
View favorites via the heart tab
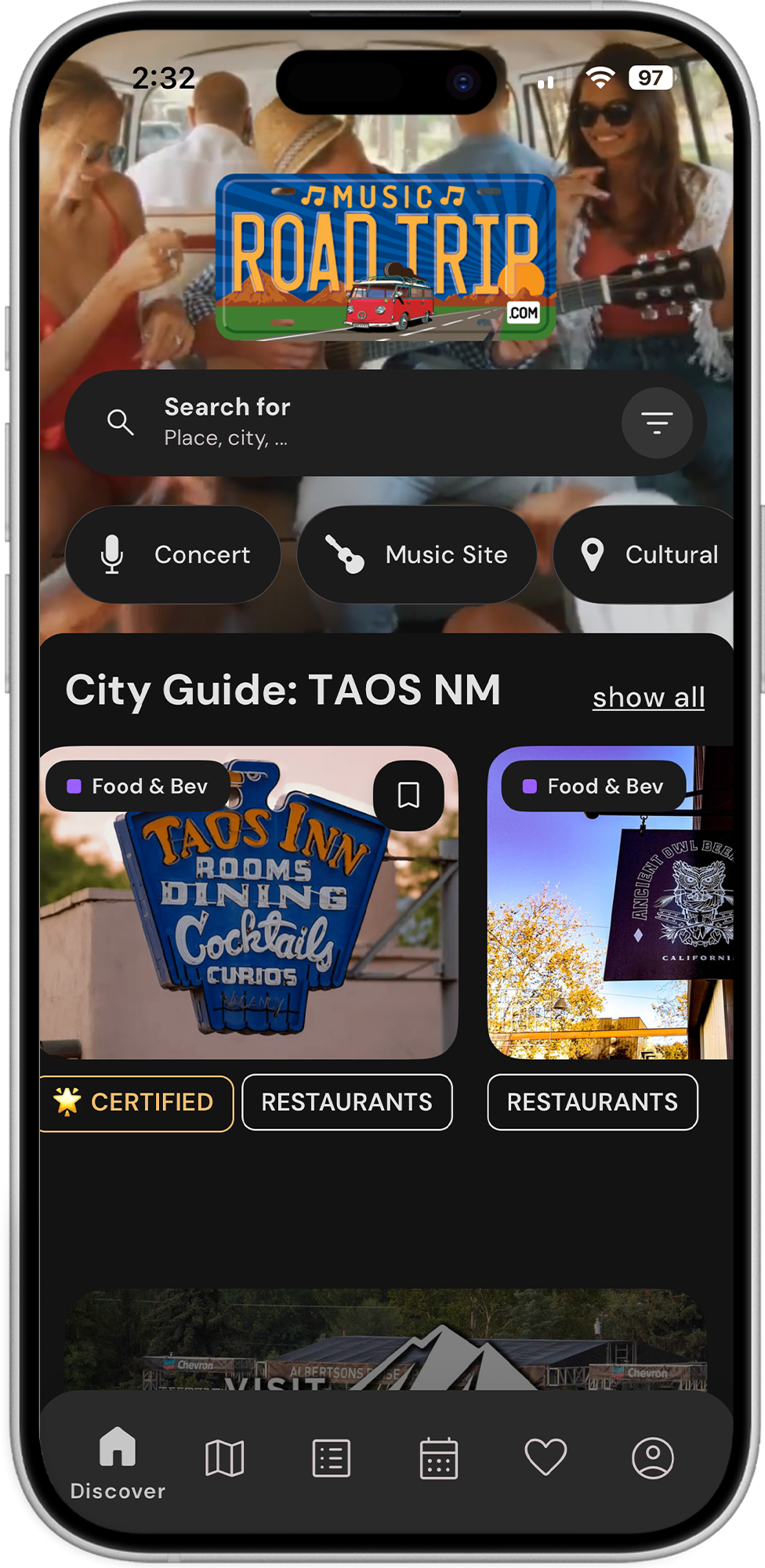pyautogui.click(x=546, y=1458)
